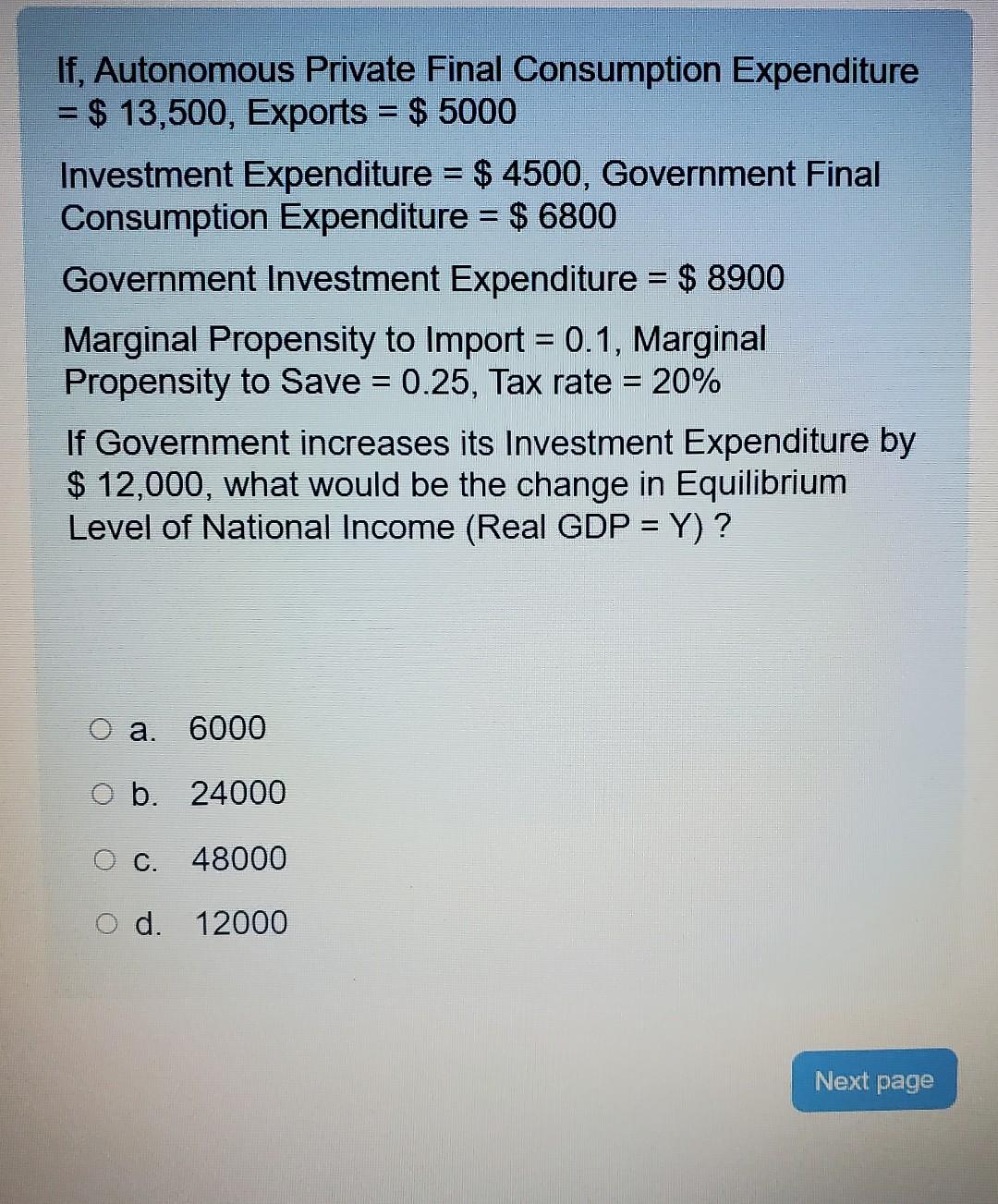Select radio button for answer a. 6000
The image size is (998, 1204).
click(x=102, y=728)
